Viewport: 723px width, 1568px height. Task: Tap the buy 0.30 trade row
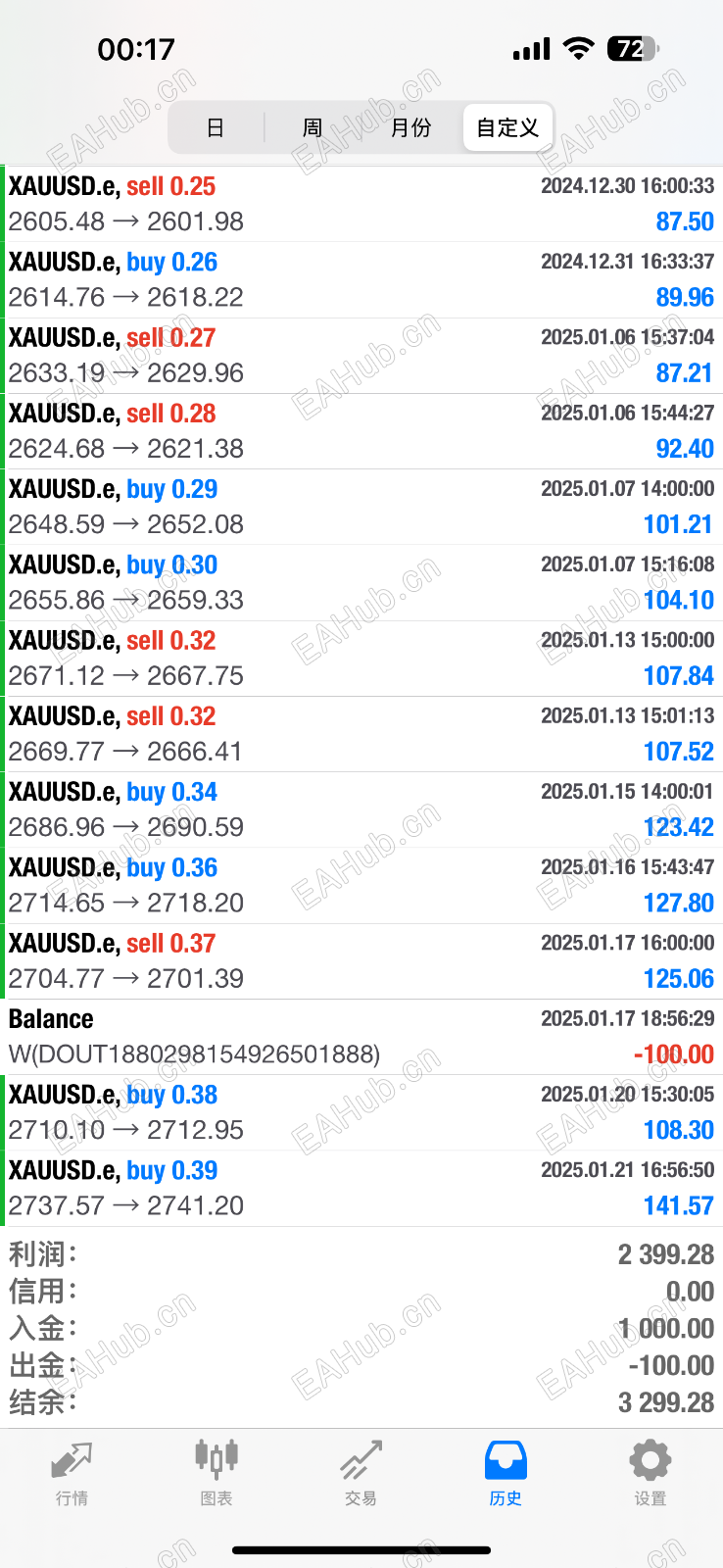coord(361,582)
